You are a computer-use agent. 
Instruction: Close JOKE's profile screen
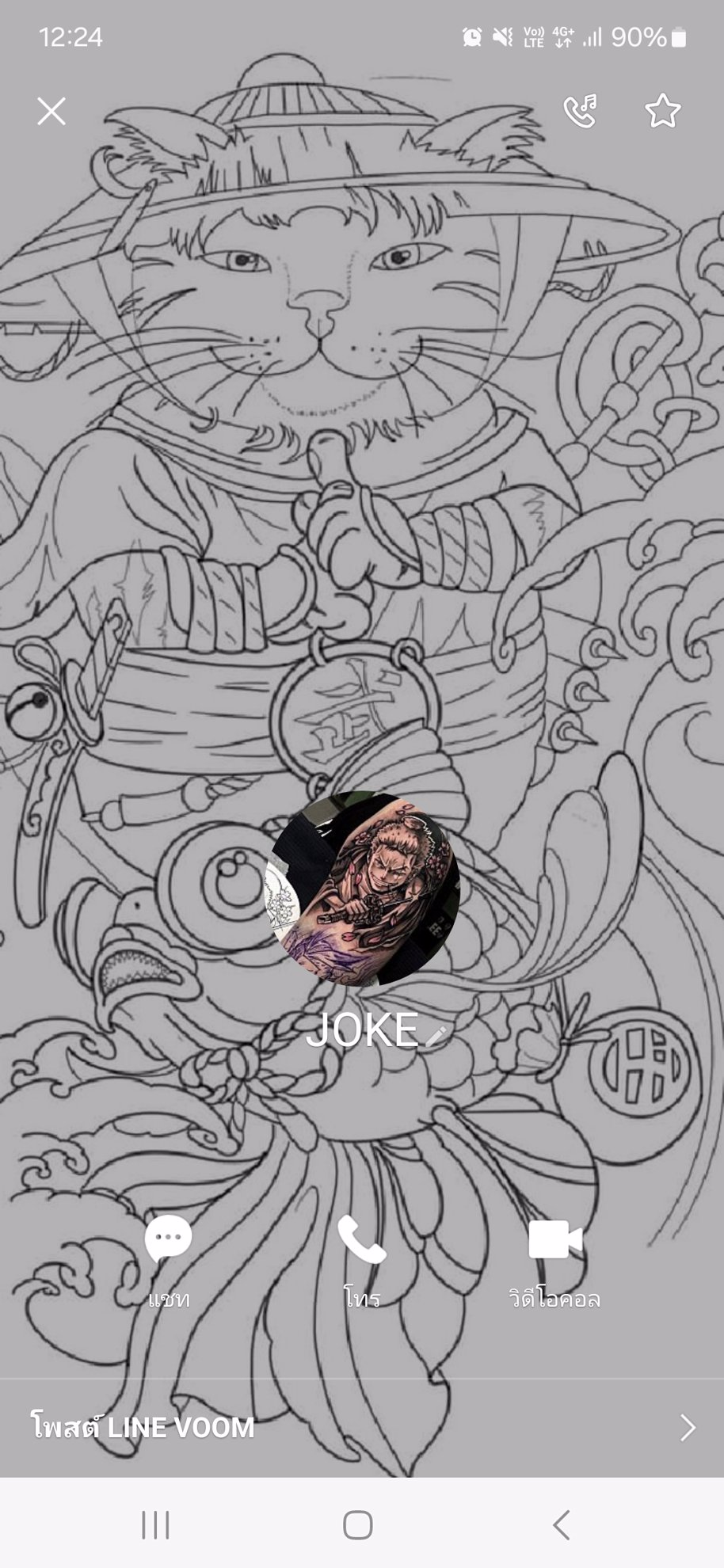[51, 112]
